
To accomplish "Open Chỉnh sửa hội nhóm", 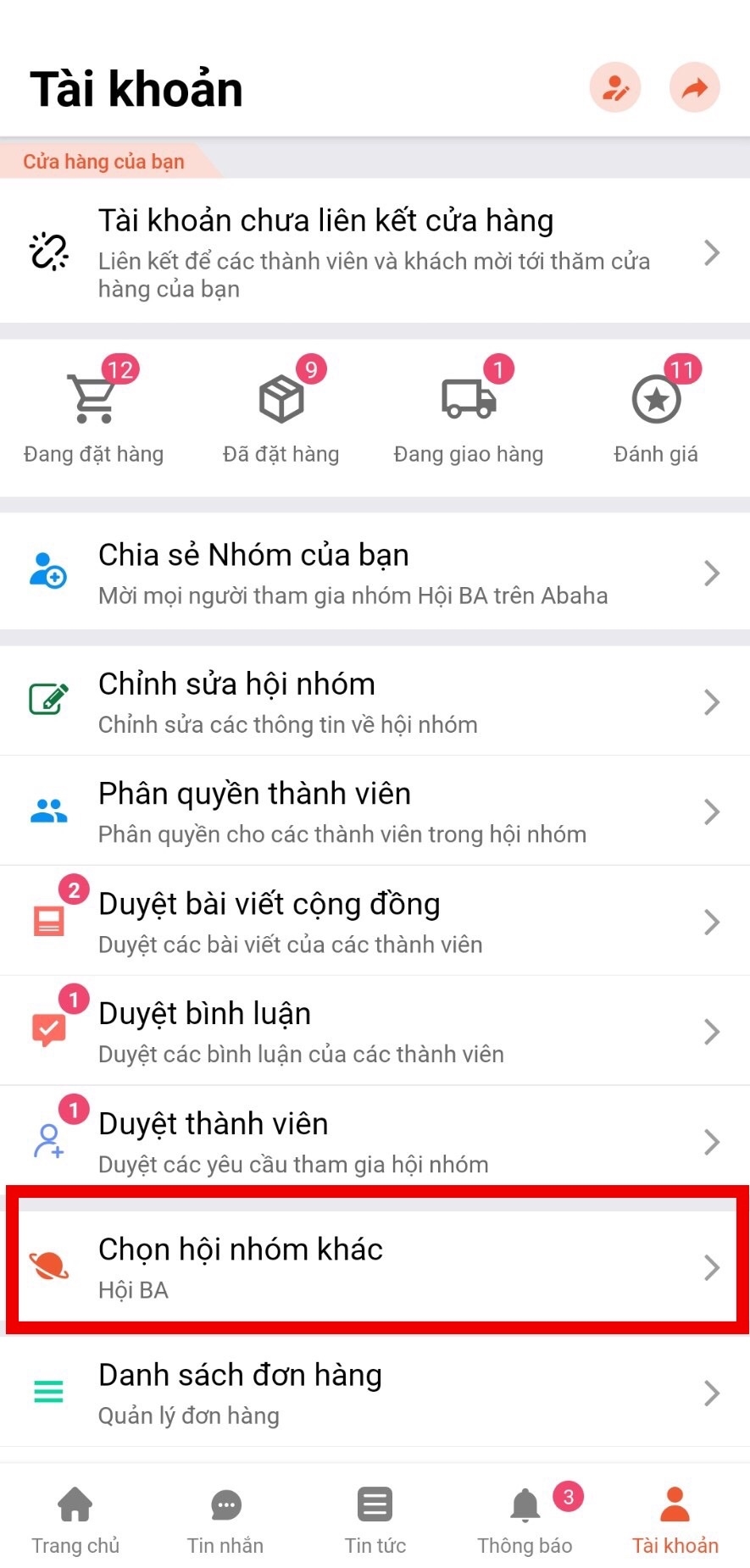I will click(x=375, y=701).
